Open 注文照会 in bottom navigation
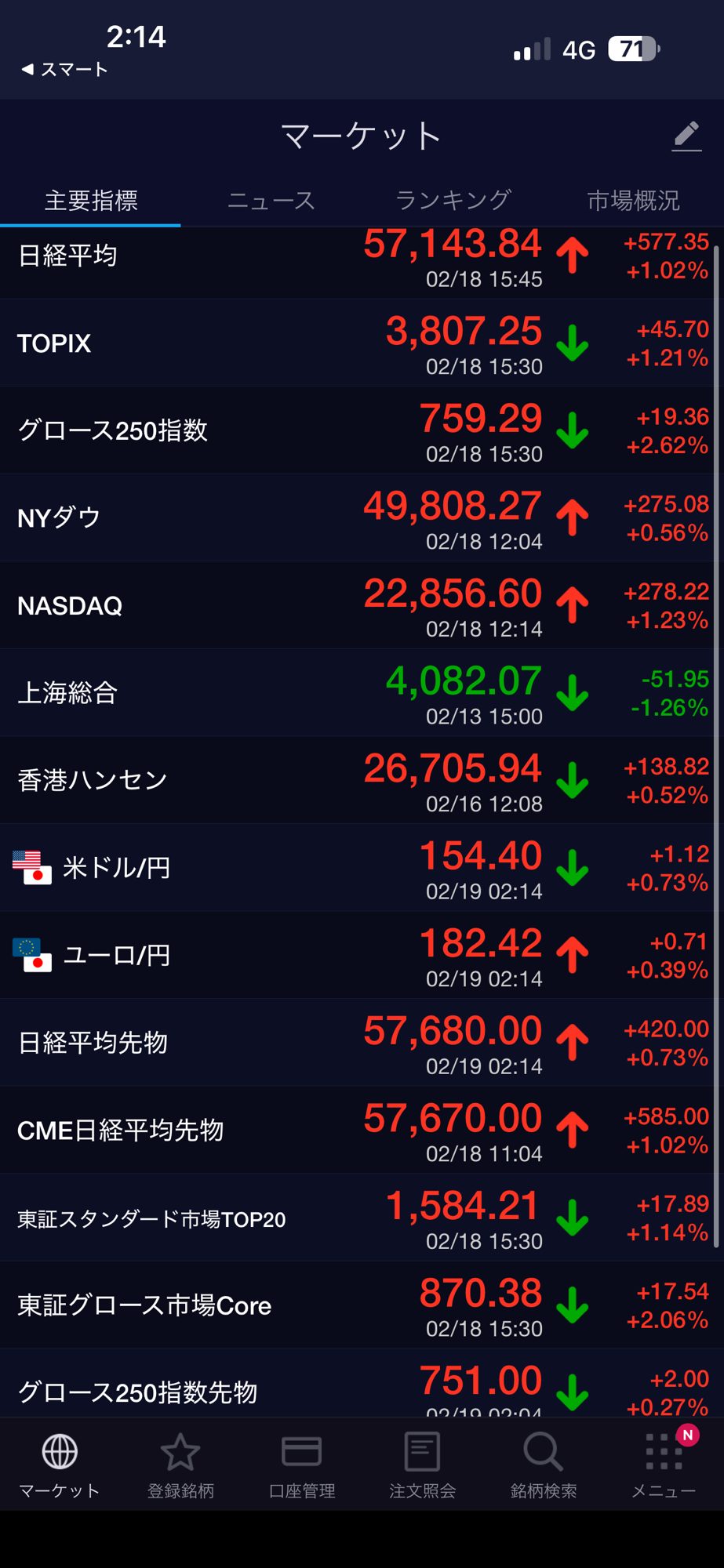The height and width of the screenshot is (1568, 724). click(422, 1465)
